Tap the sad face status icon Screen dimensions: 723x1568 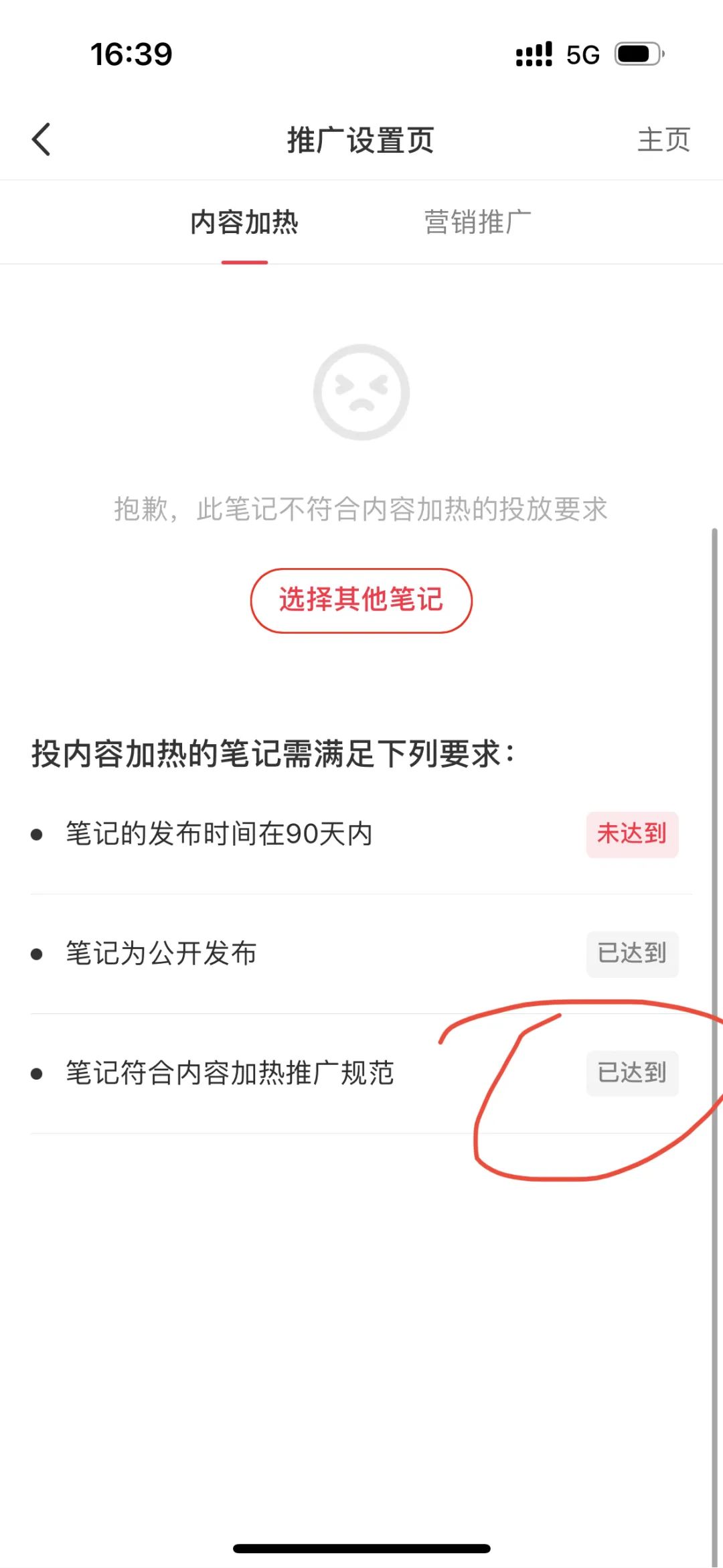pos(361,392)
